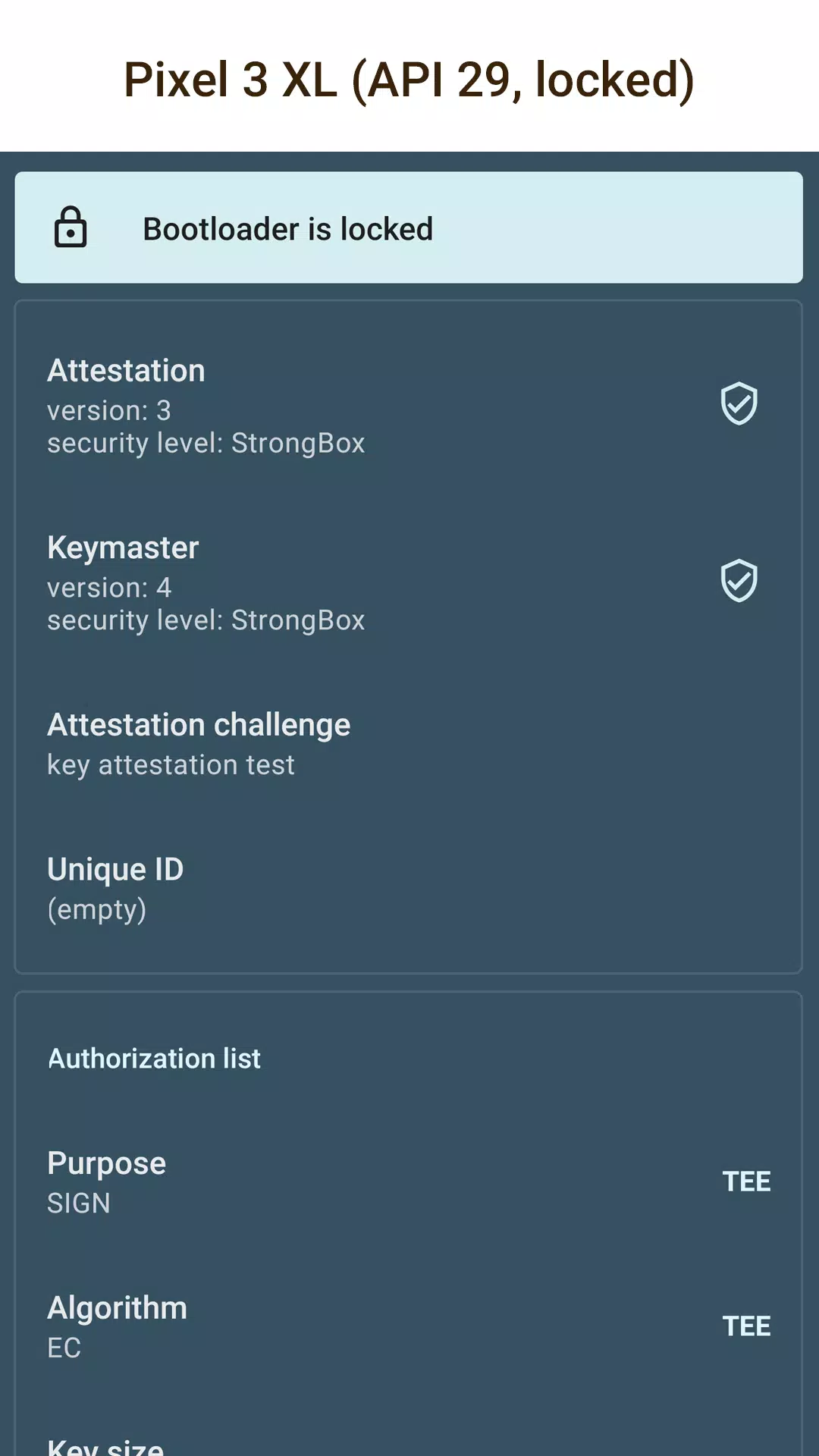Click the key attestation test challenge value
Image resolution: width=819 pixels, height=1456 pixels.
171,764
